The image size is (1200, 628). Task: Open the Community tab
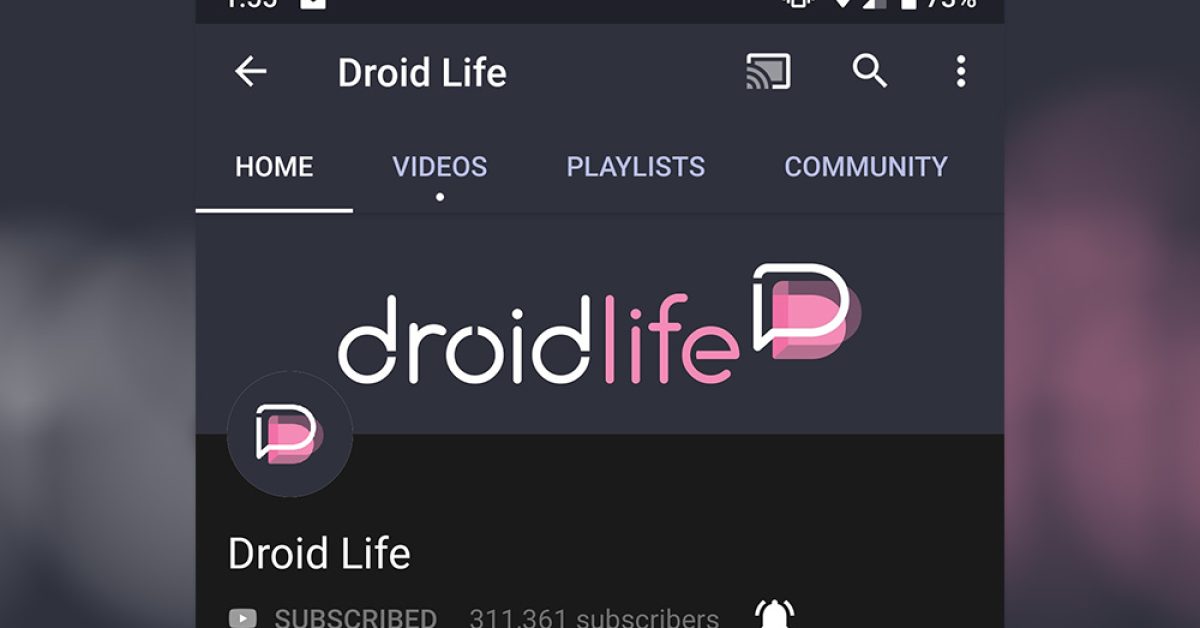[865, 167]
